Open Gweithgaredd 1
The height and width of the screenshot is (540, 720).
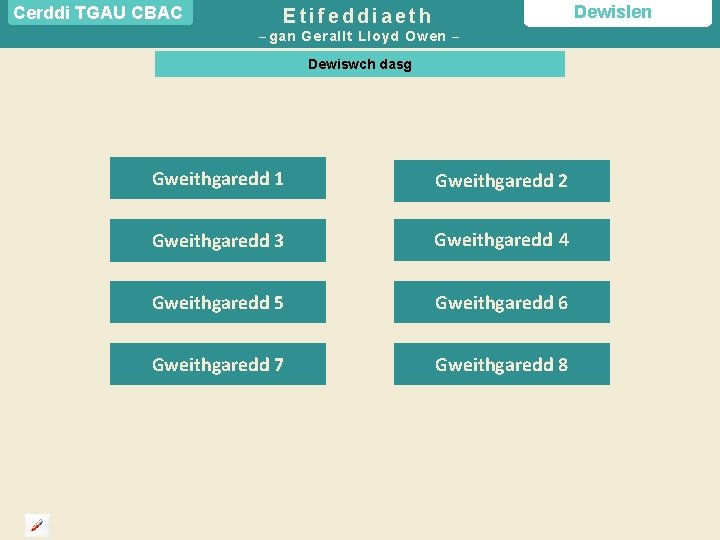[x=218, y=178]
